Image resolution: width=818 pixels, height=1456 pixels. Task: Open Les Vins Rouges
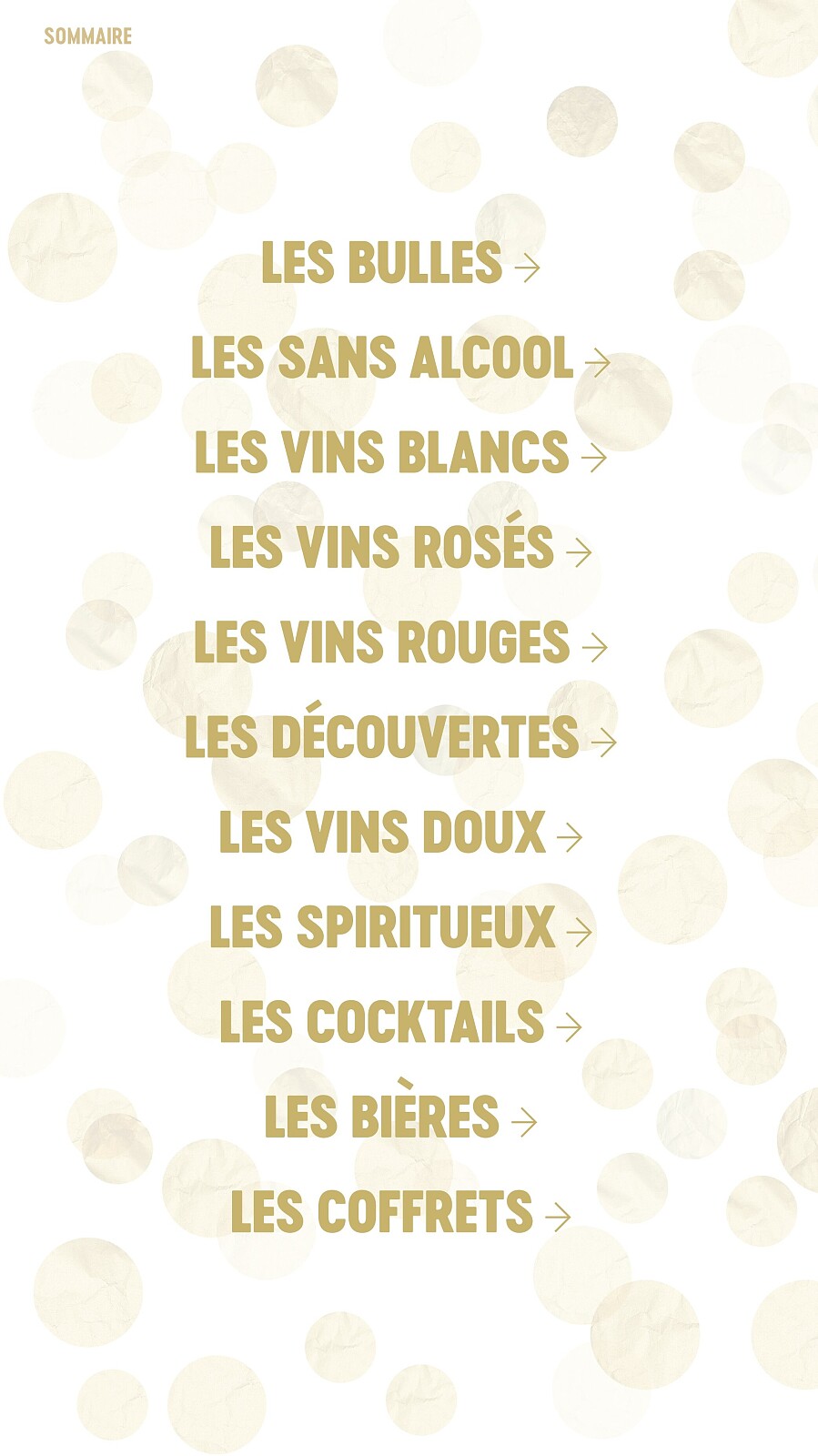pyautogui.click(x=399, y=643)
